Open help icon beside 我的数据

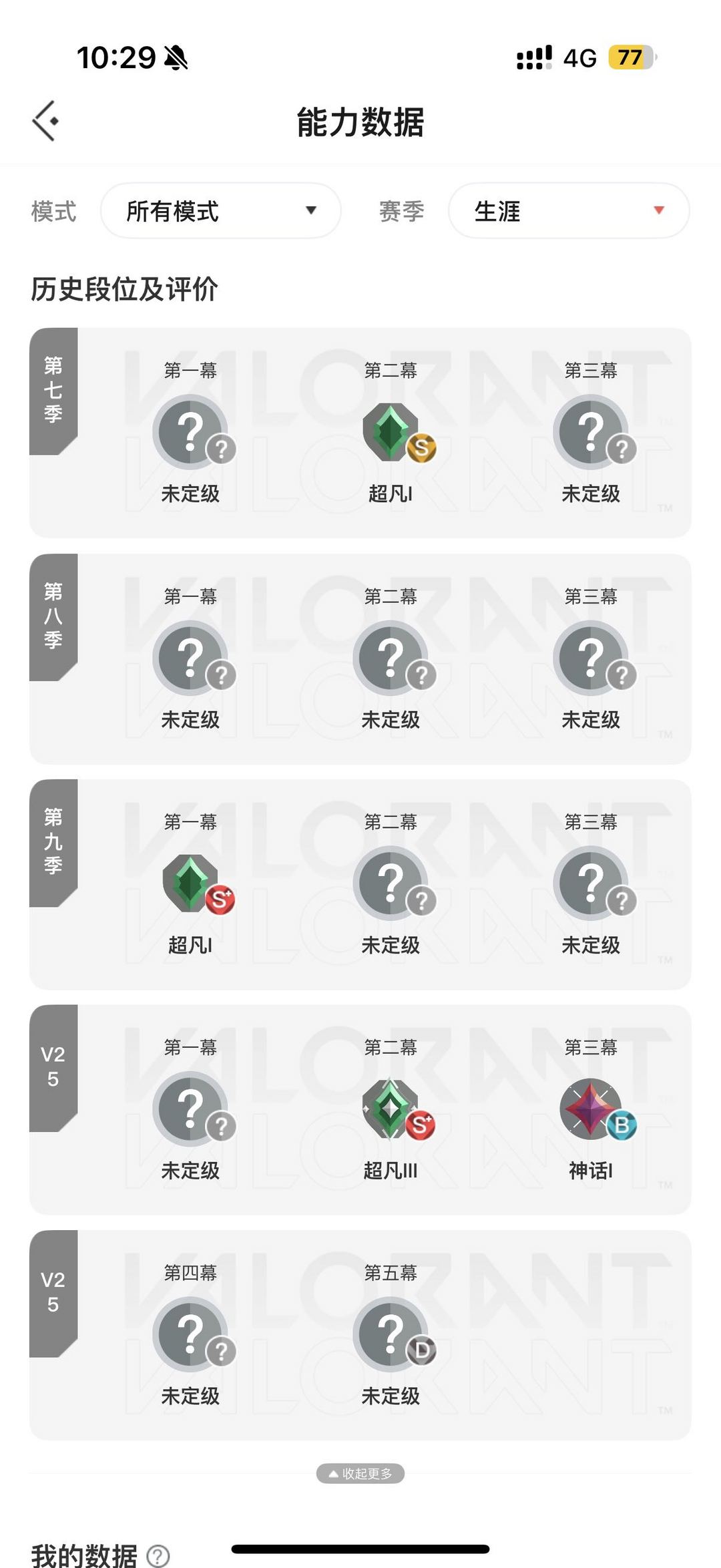158,1555
